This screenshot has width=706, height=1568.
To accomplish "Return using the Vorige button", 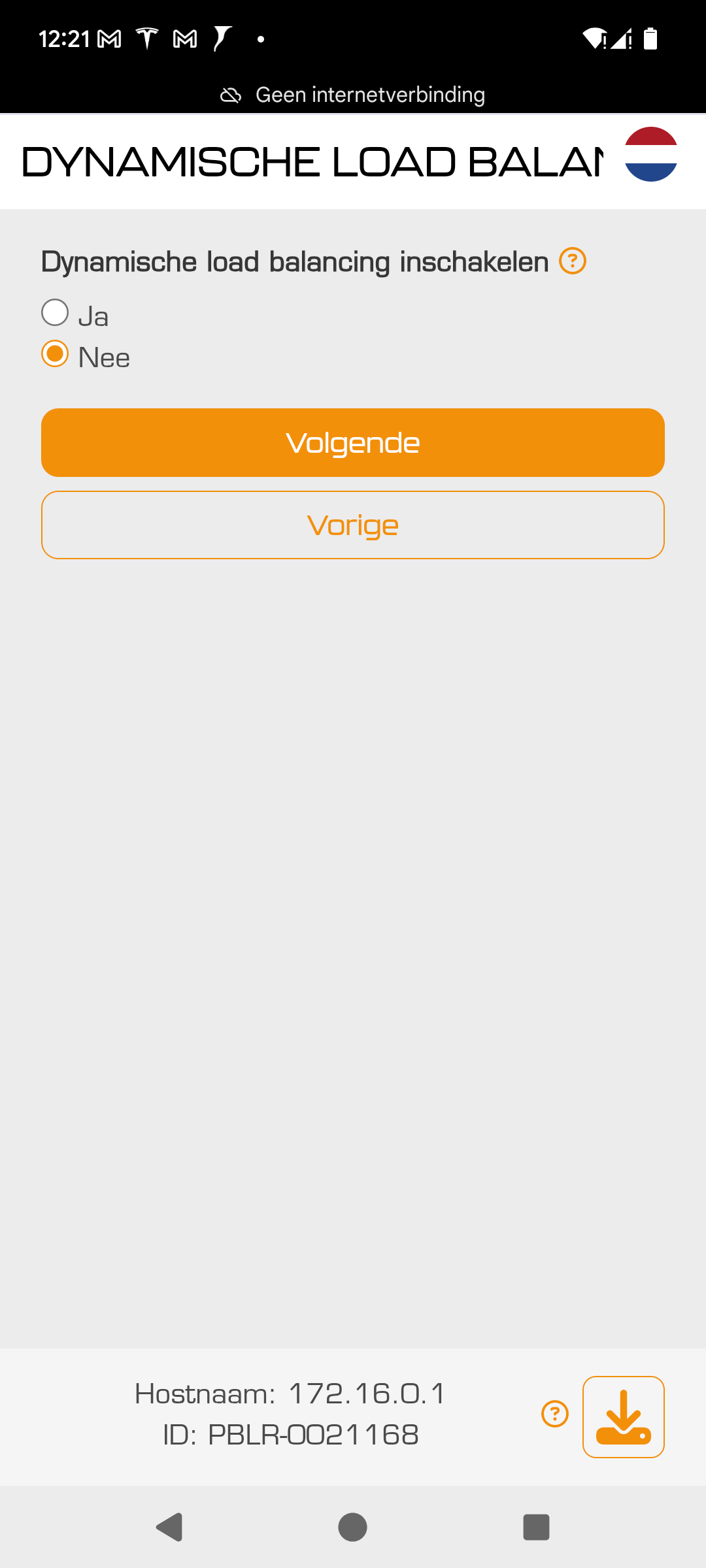I will click(x=353, y=525).
